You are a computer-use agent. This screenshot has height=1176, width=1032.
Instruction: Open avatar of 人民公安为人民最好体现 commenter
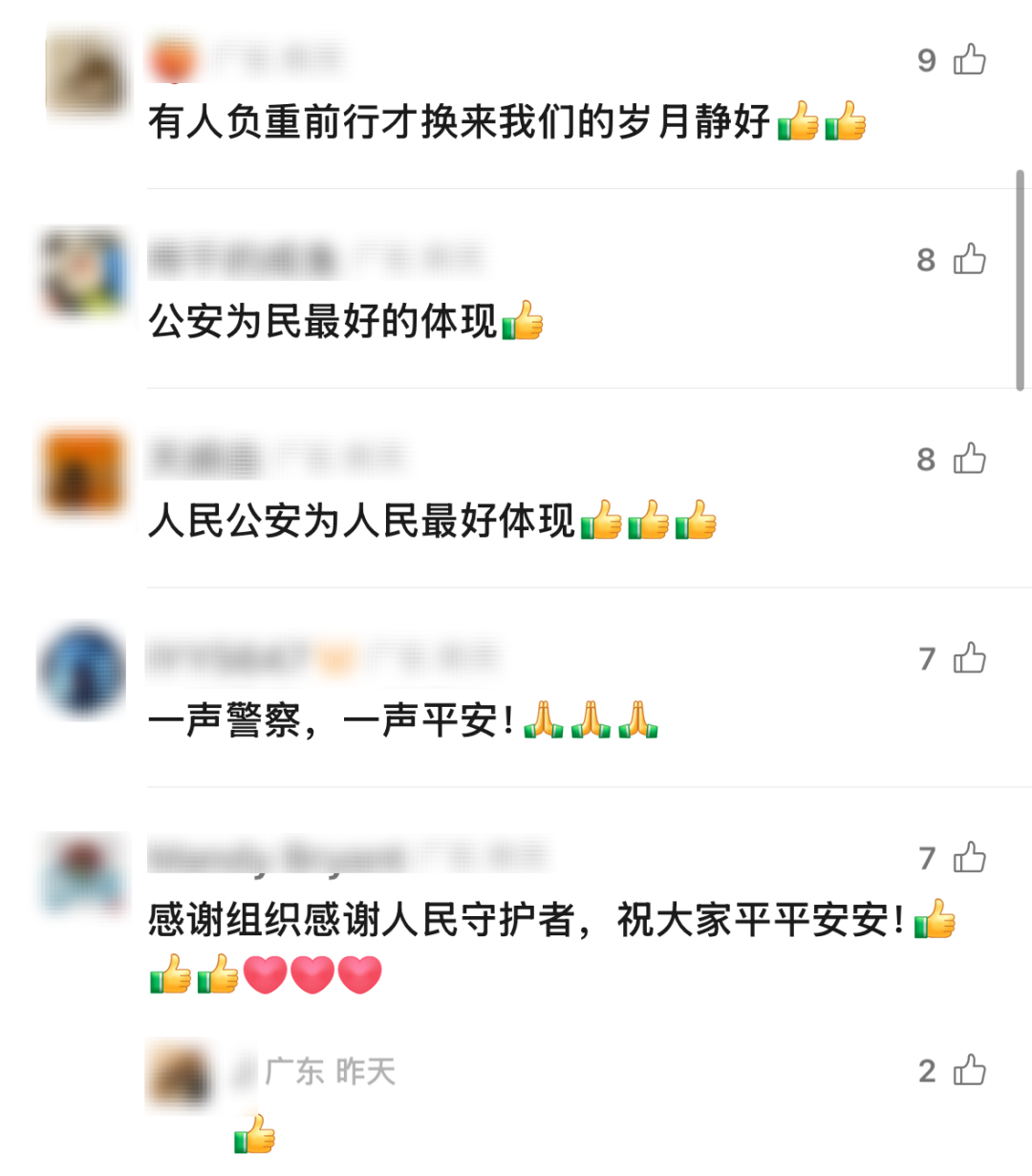[84, 472]
